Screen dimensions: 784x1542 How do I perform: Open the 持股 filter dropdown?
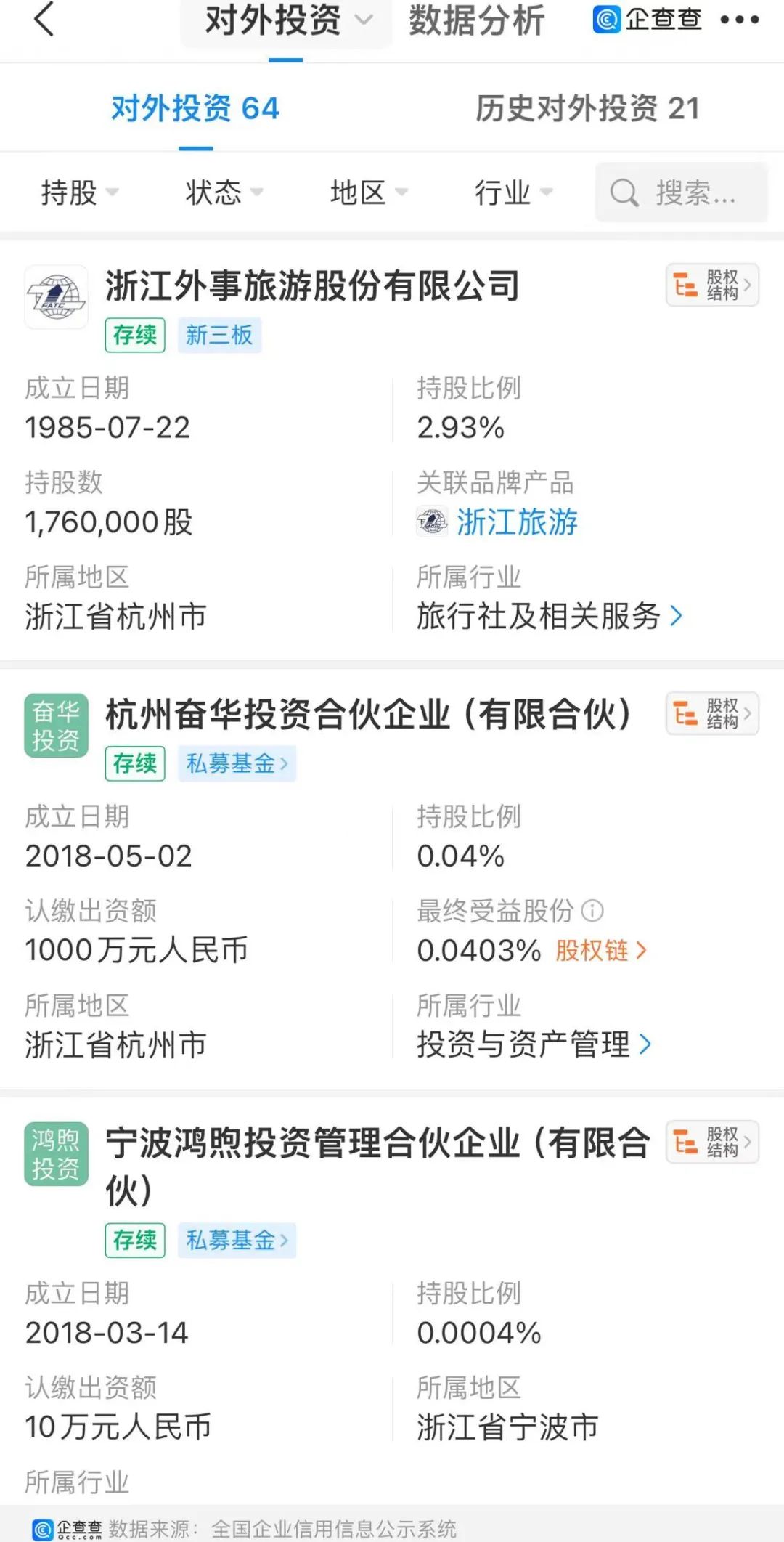pyautogui.click(x=79, y=192)
